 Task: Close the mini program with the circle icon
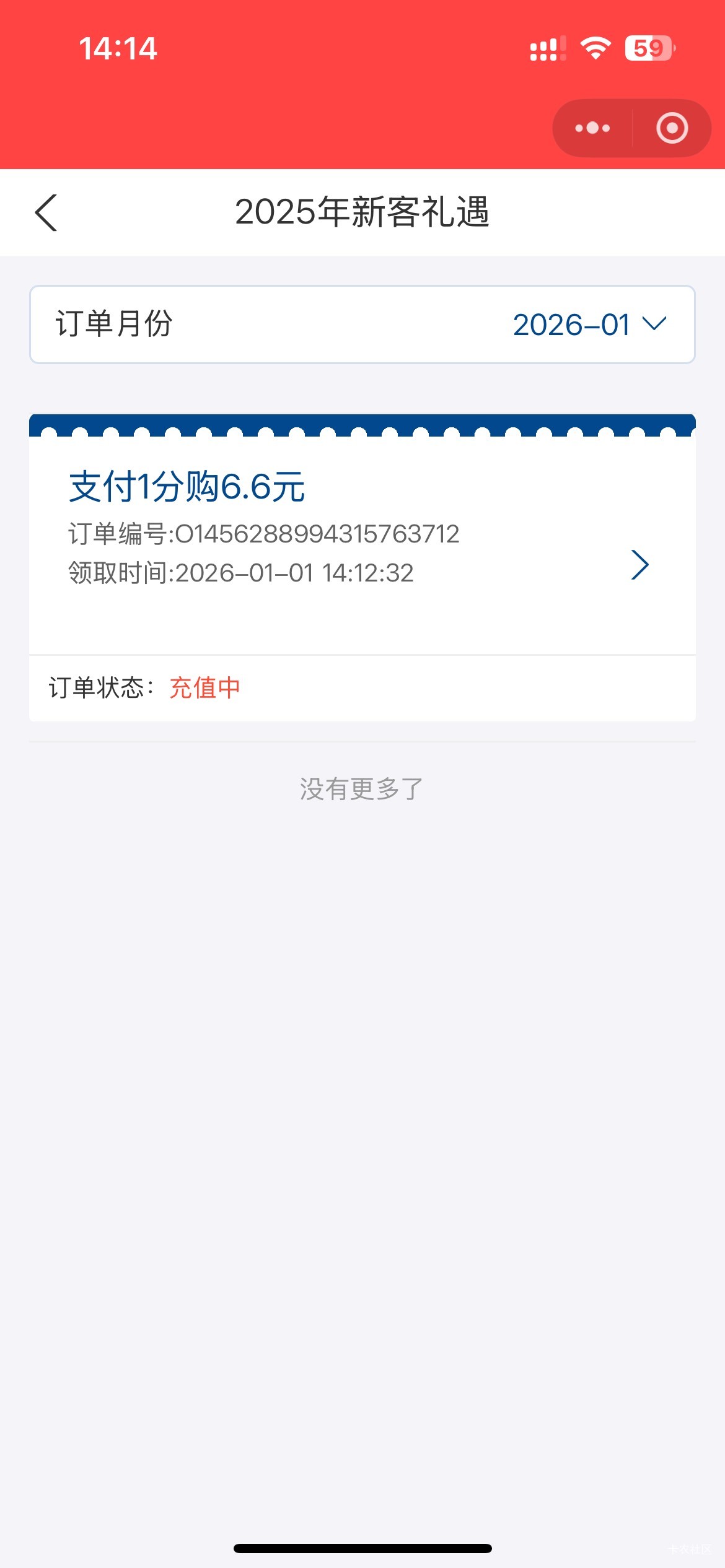[x=672, y=128]
